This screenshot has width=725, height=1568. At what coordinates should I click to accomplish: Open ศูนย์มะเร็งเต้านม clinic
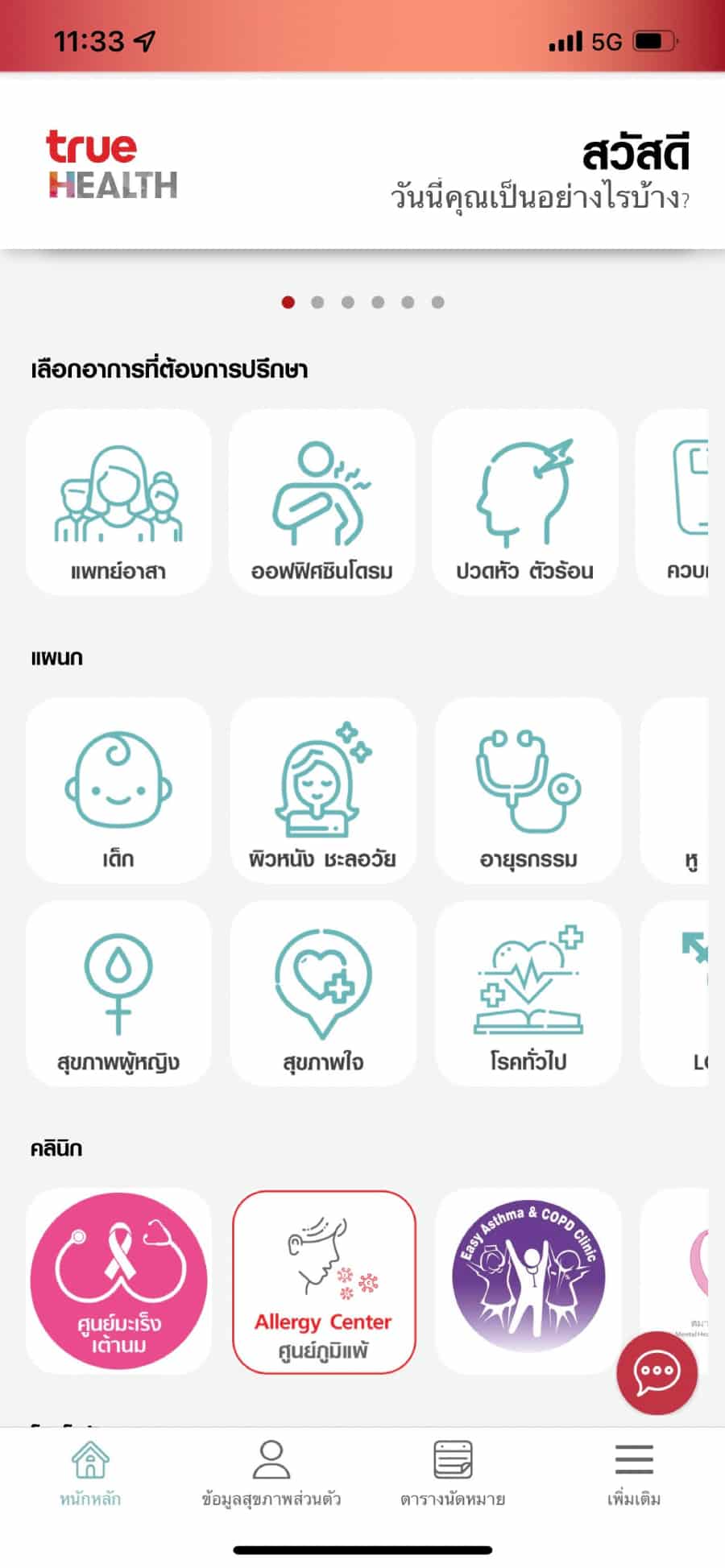(x=118, y=1282)
